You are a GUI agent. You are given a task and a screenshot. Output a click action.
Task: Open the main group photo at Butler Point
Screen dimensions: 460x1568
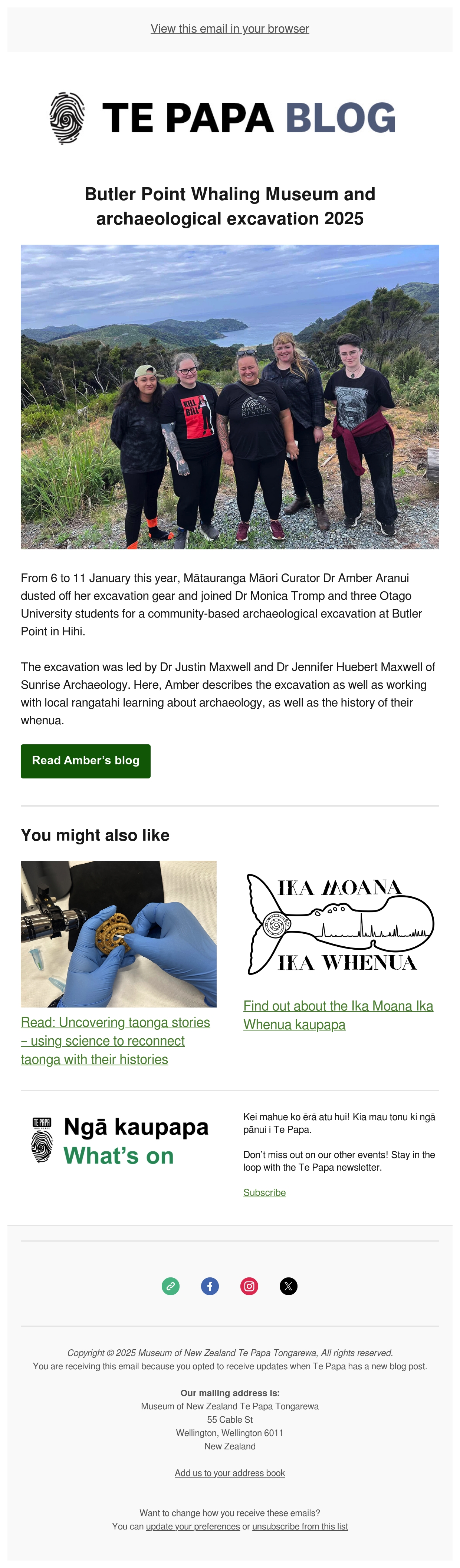pyautogui.click(x=230, y=397)
